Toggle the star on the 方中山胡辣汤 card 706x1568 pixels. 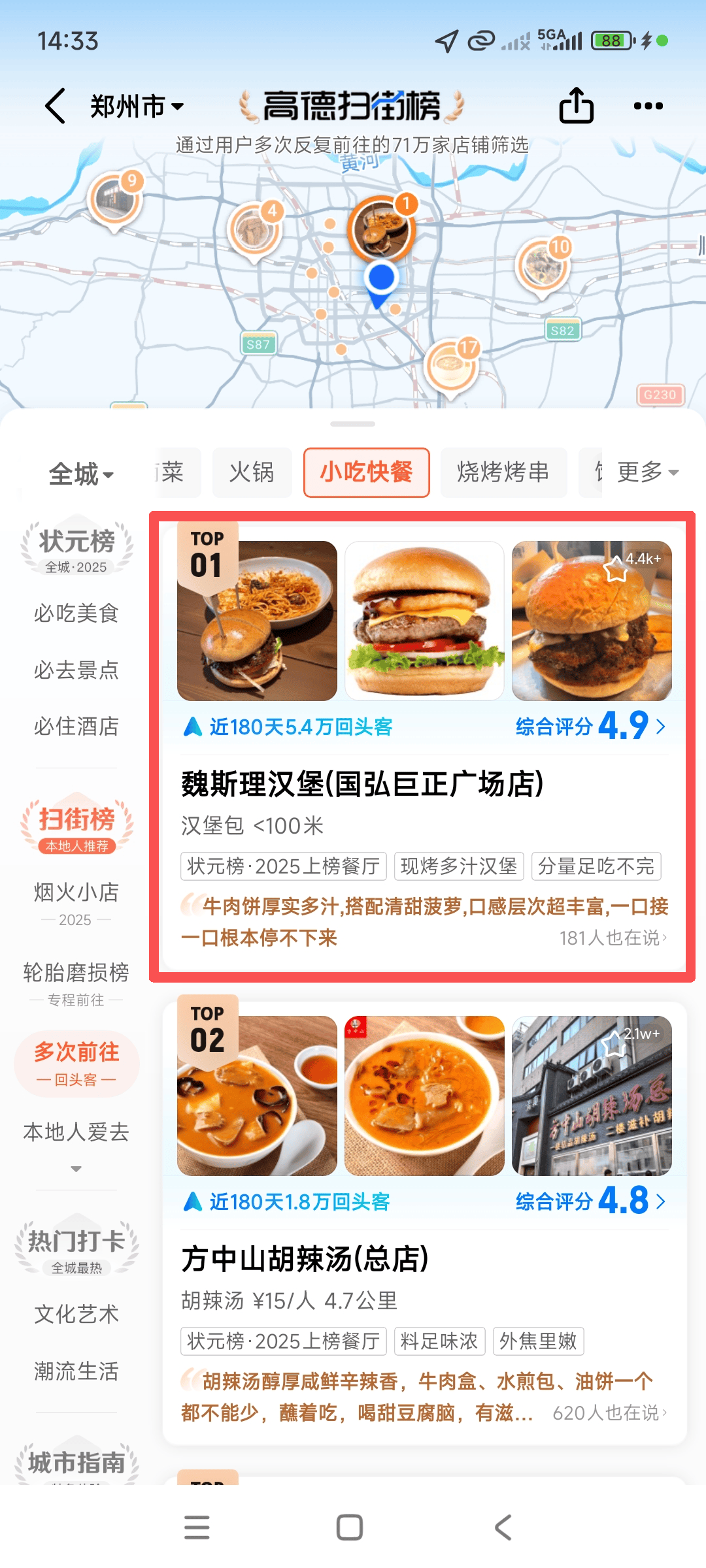615,1044
